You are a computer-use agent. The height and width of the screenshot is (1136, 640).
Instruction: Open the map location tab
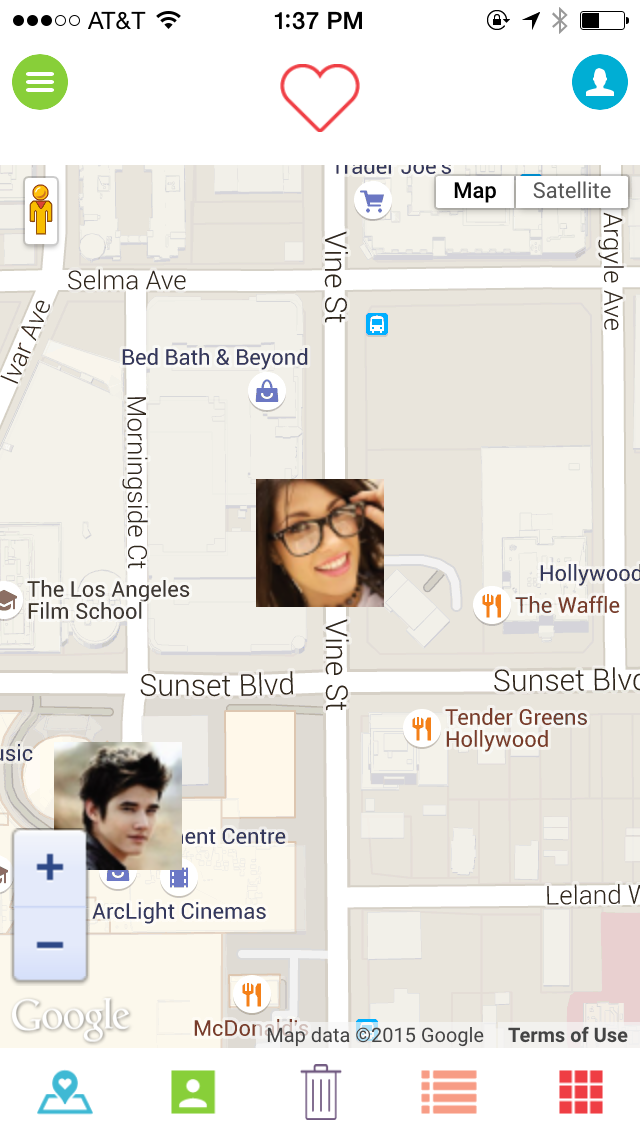pos(65,1092)
